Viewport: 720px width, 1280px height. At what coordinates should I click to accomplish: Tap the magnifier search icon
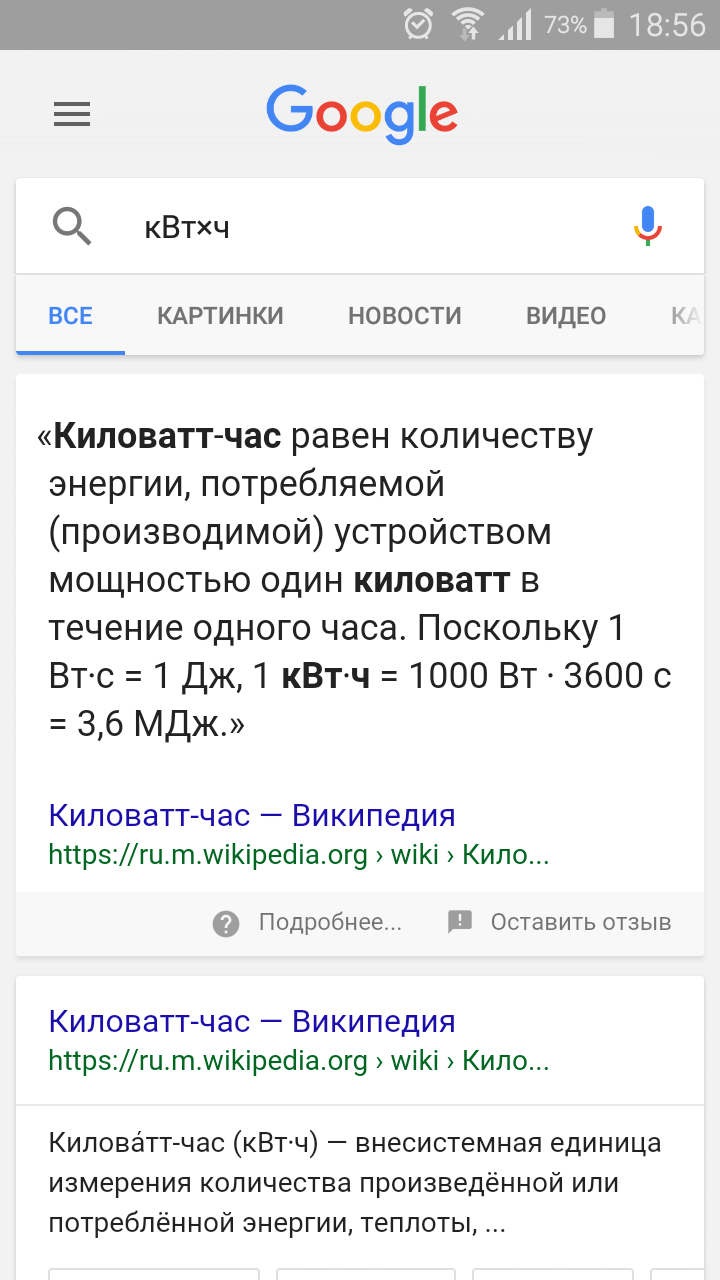coord(72,227)
